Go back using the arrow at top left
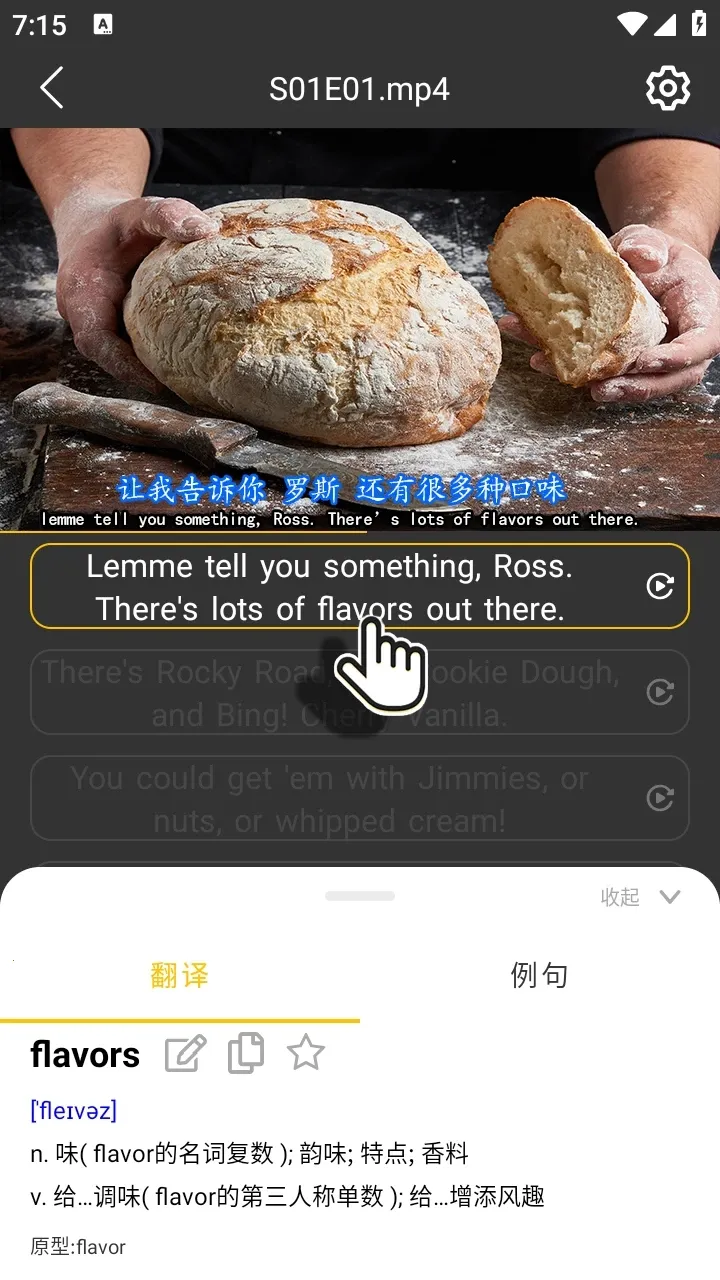 point(52,88)
